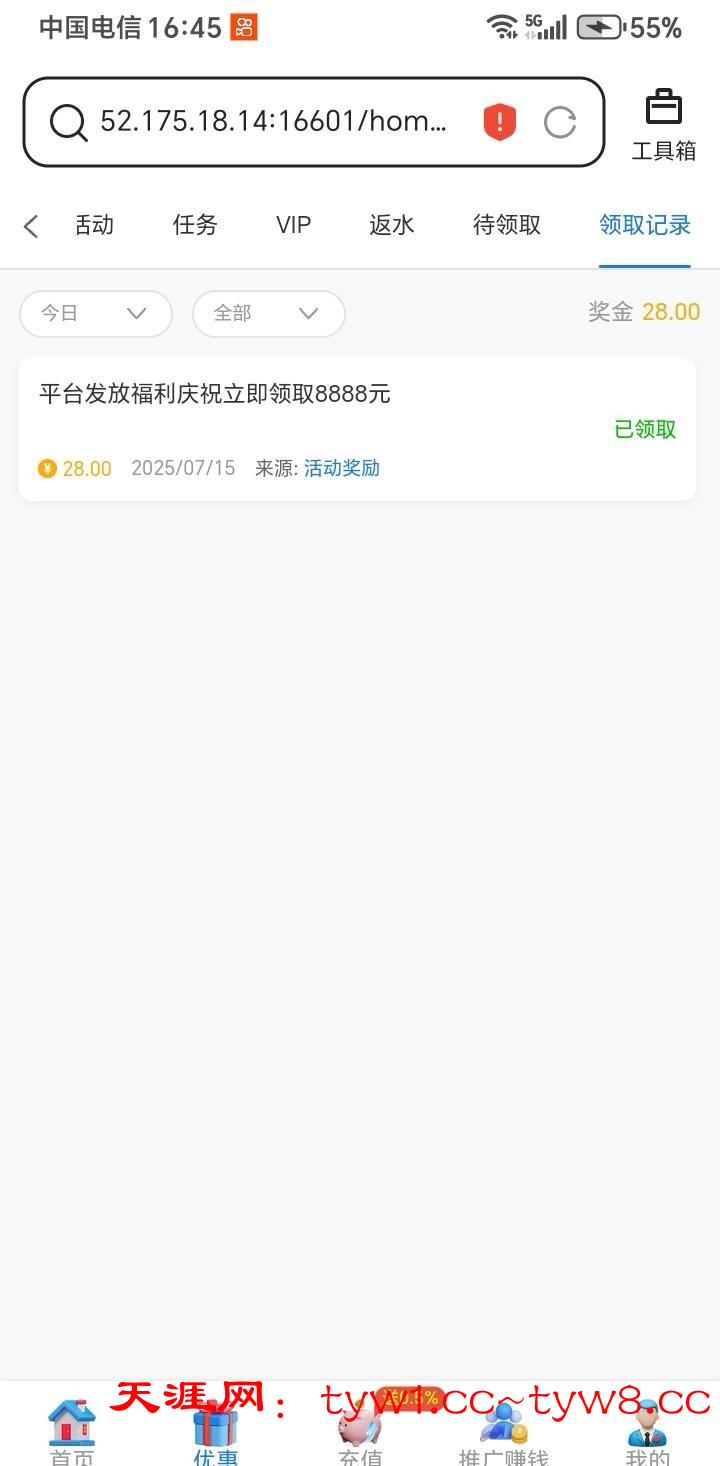Follow the 活动奖励 source link
Screen dimensions: 720x1466
(x=342, y=468)
